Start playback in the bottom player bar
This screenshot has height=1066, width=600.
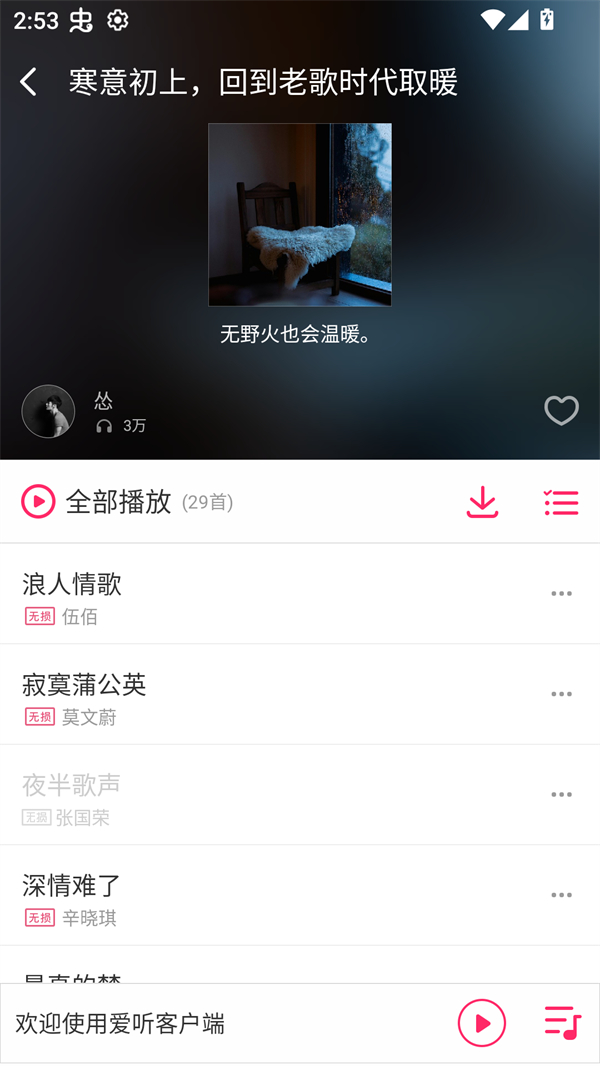point(482,1023)
